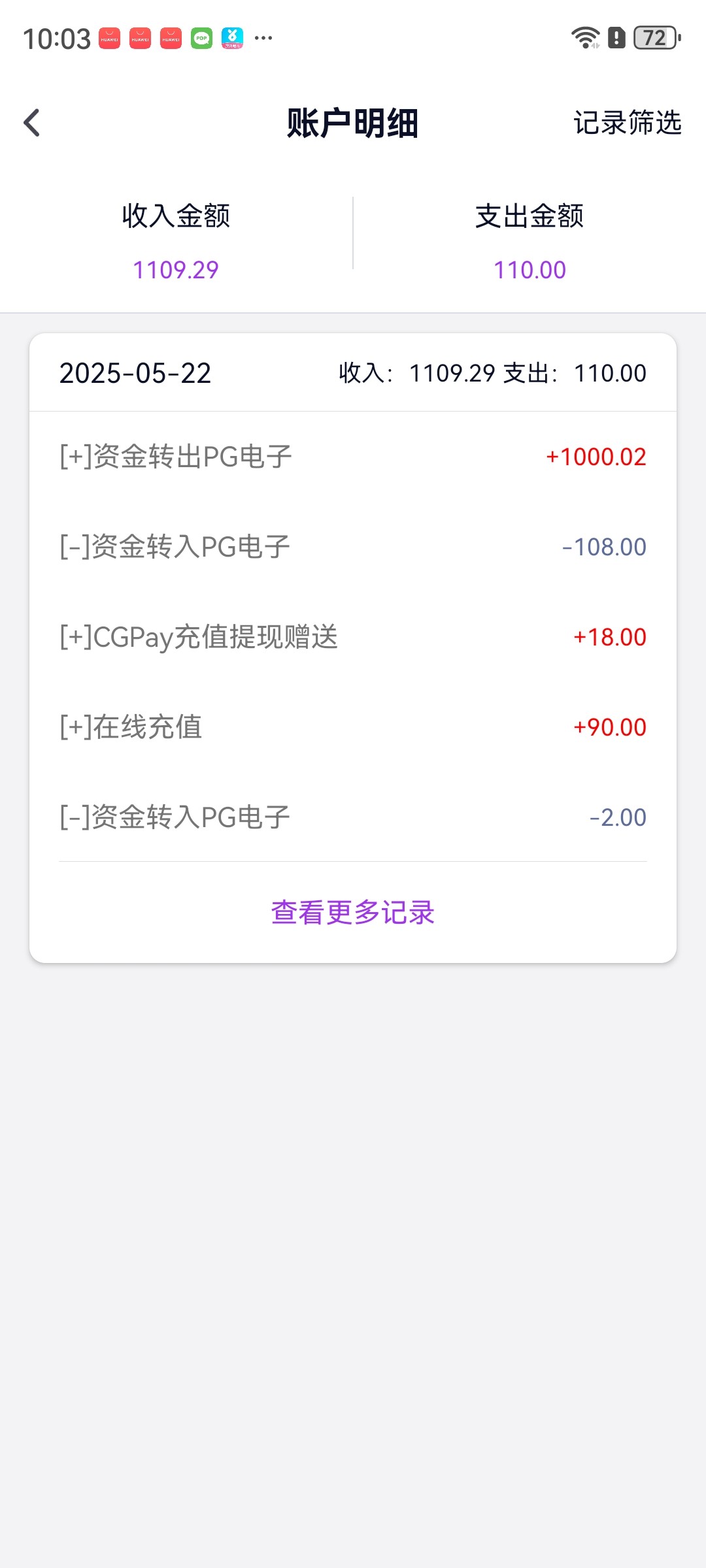The image size is (706, 1568).
Task: Tap 查看更多记录 to view more records
Action: (x=353, y=913)
